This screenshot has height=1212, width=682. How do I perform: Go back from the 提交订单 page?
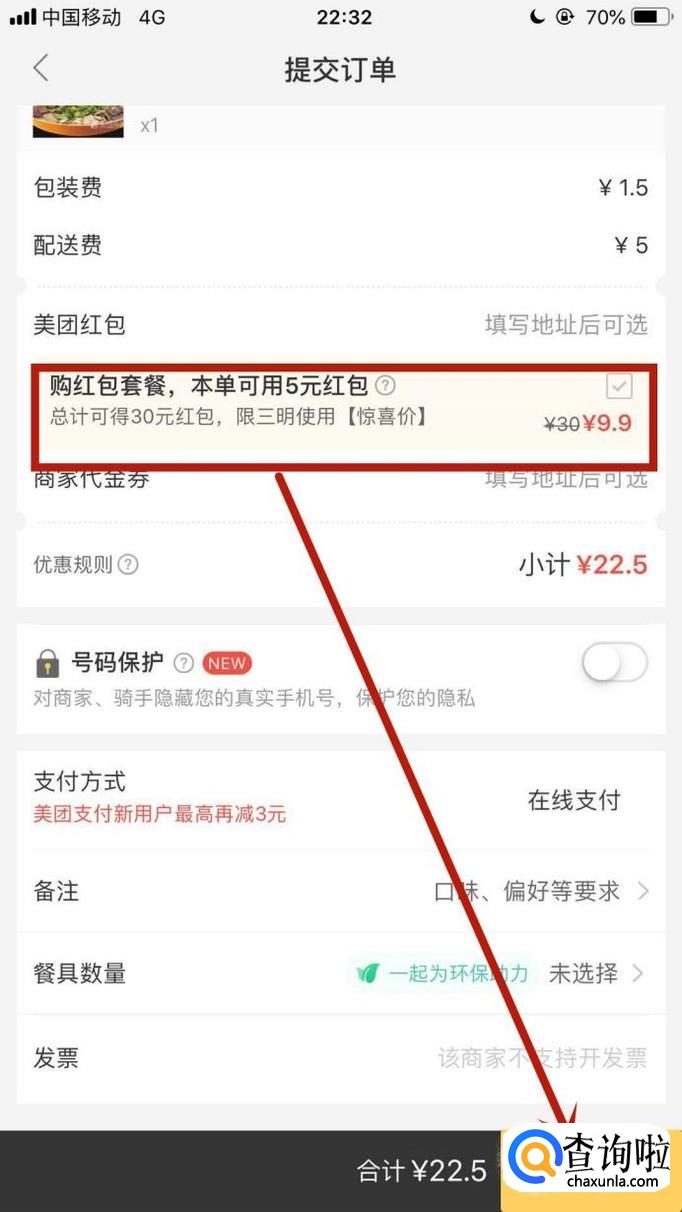coord(41,69)
